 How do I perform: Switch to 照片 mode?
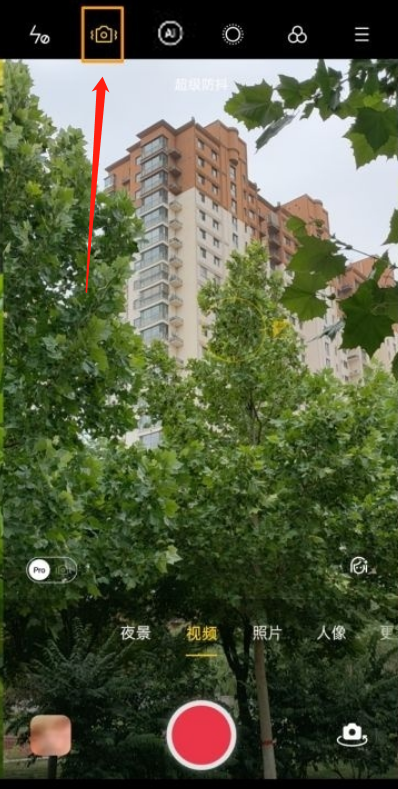coord(267,633)
